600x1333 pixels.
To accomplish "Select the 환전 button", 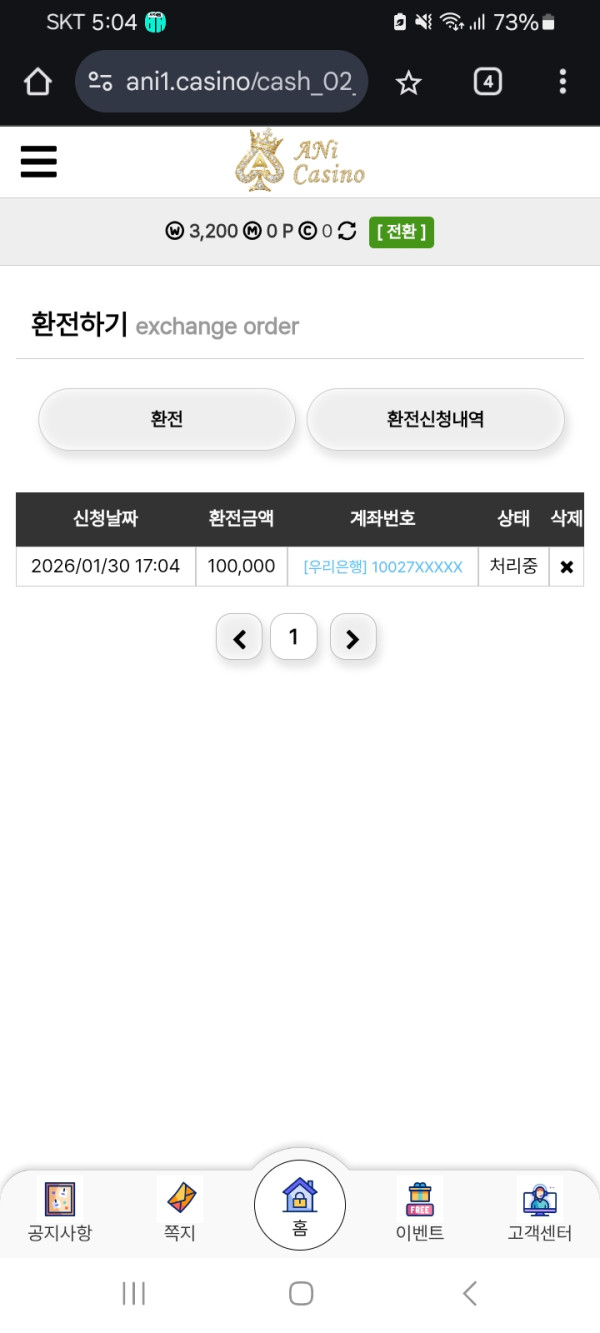I will coord(167,420).
